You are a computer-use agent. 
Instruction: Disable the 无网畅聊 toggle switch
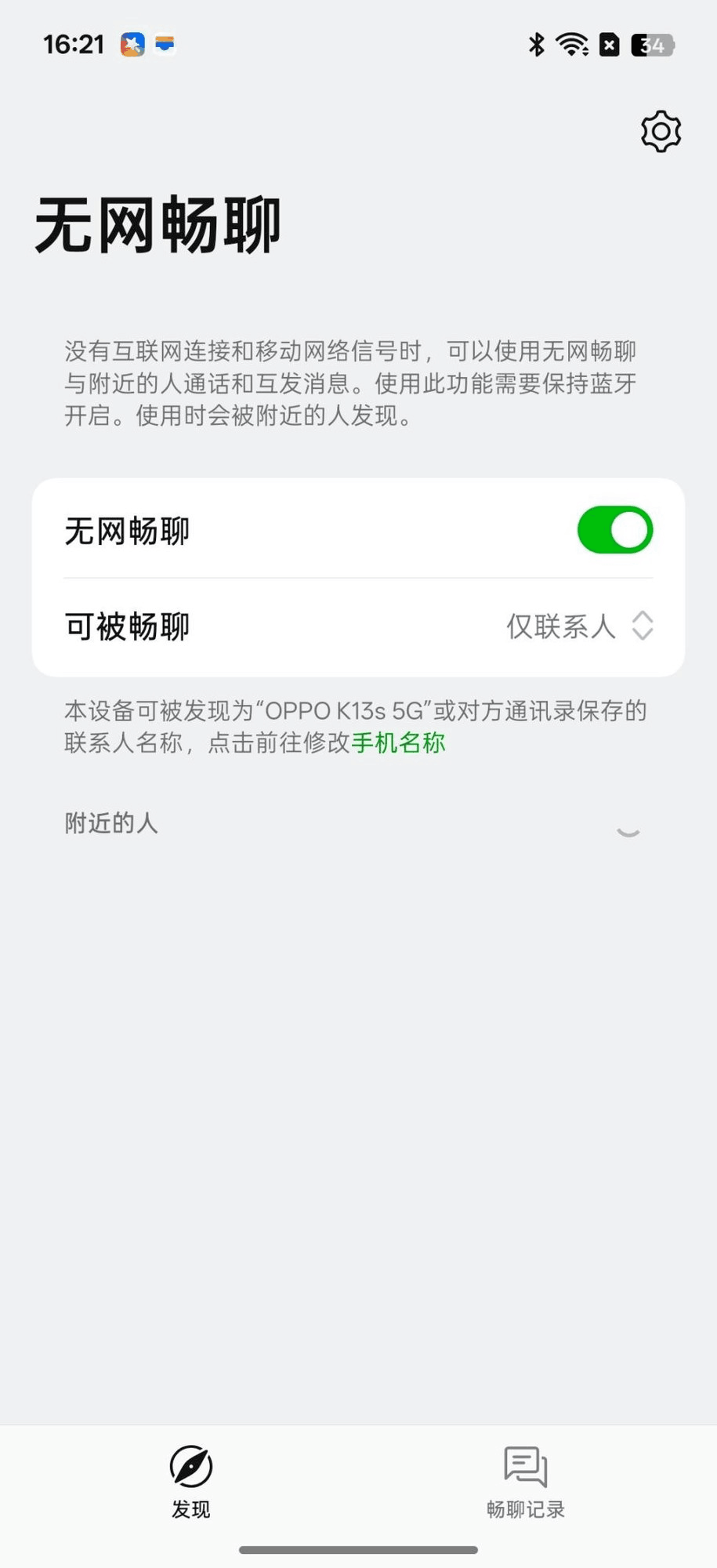[x=615, y=530]
